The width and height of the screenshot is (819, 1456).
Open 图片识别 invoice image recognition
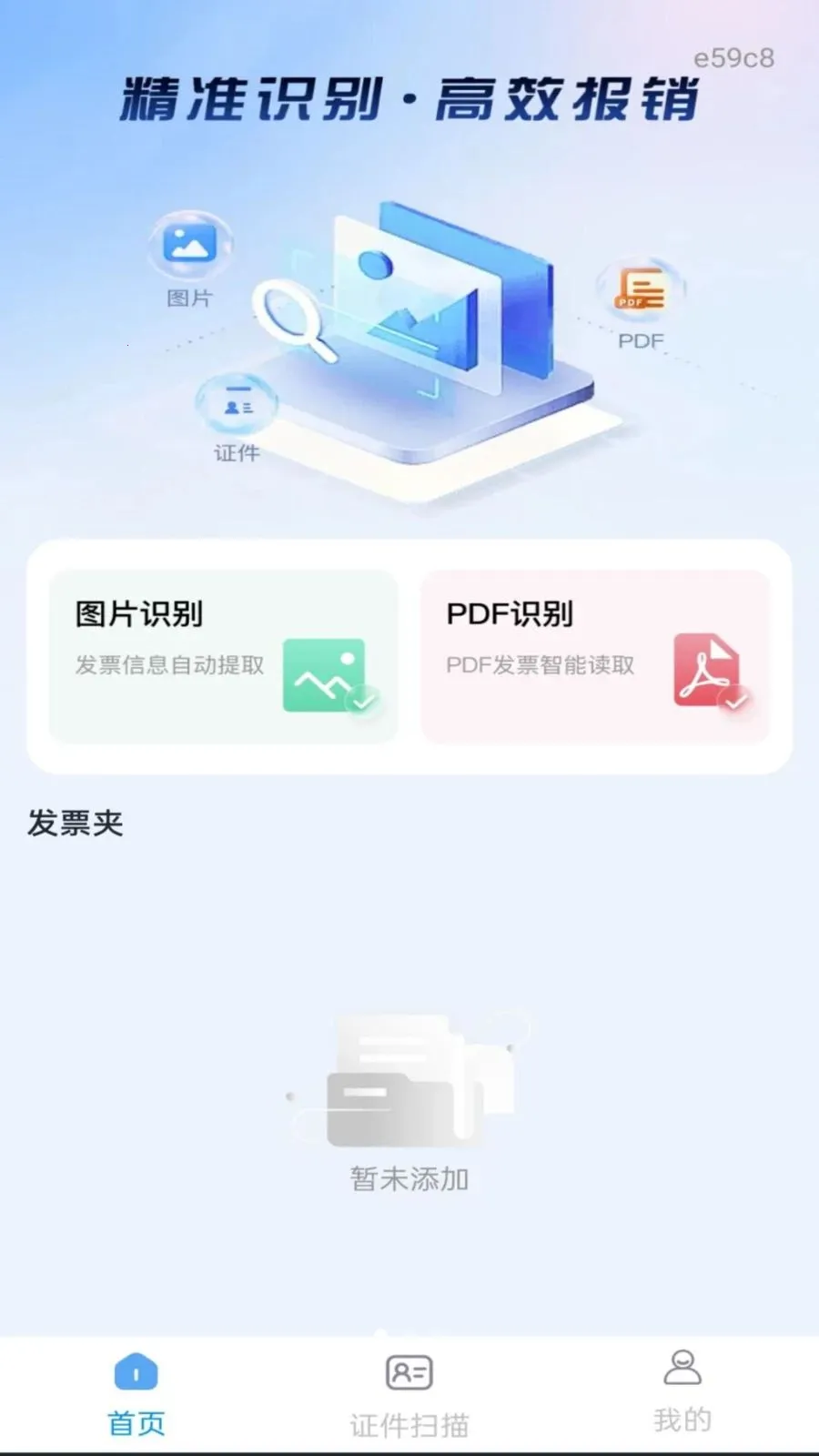223,656
